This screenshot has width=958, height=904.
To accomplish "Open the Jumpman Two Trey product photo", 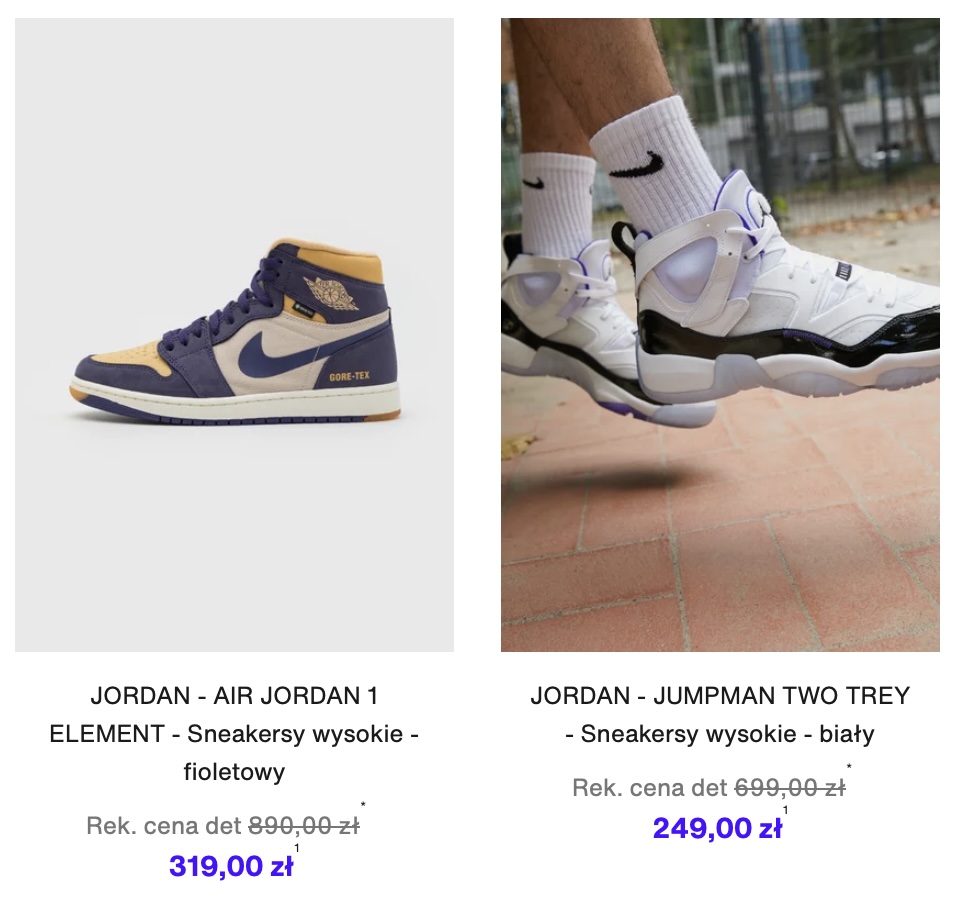I will tap(720, 335).
